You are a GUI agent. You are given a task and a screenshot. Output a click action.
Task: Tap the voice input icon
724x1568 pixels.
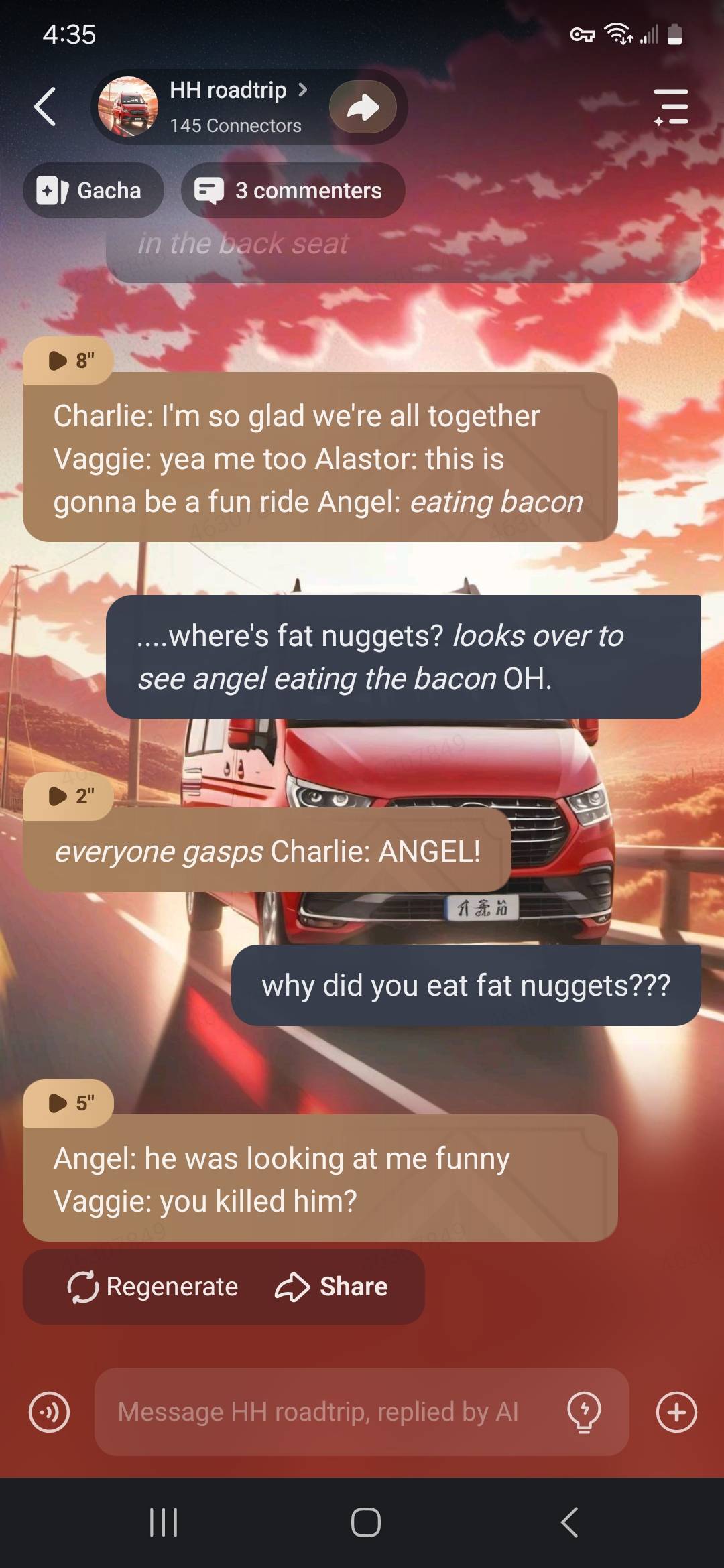[x=49, y=1412]
